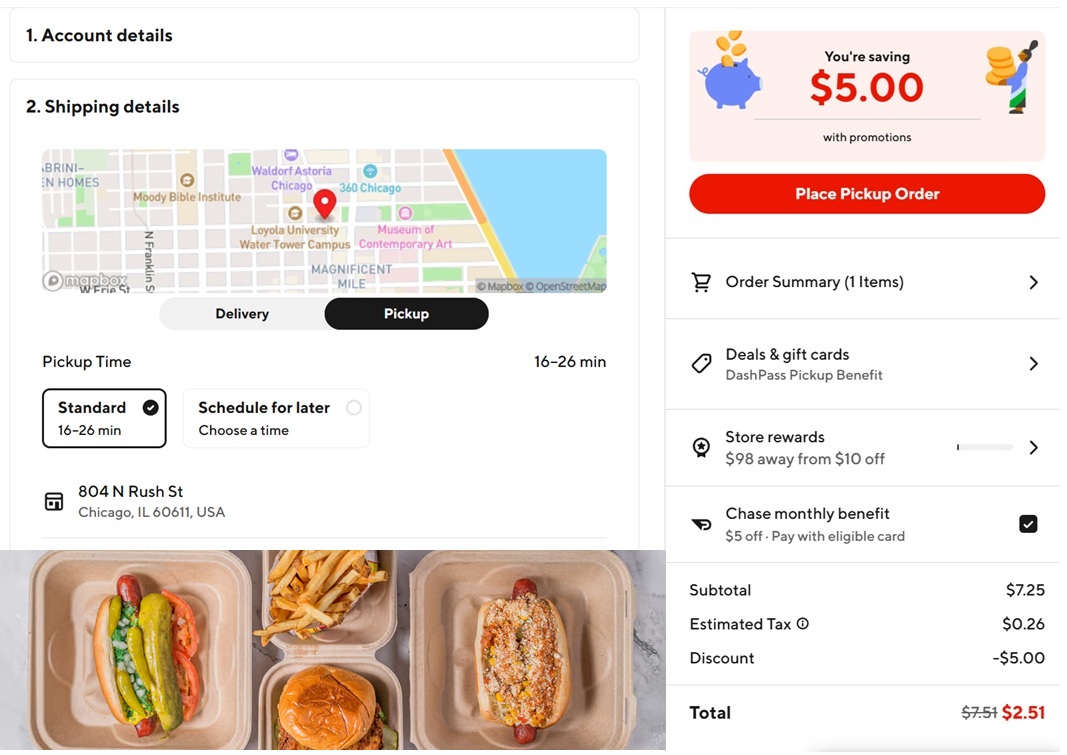Viewport: 1067px width, 755px height.
Task: Open the pickup location map
Action: tap(324, 221)
